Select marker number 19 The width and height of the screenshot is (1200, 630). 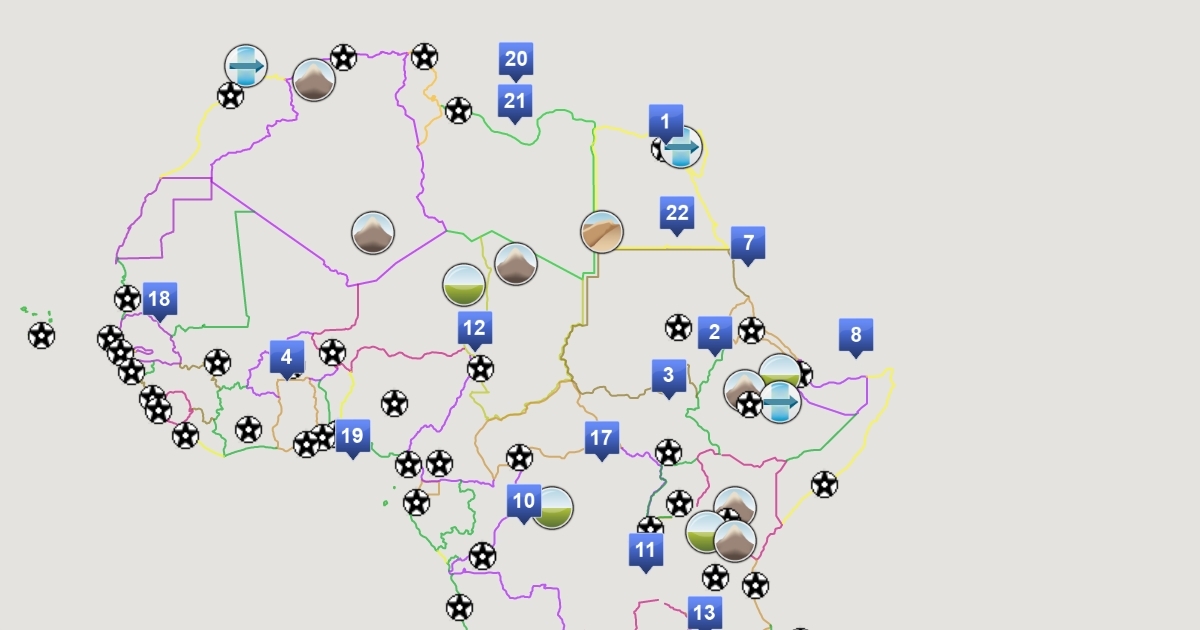[352, 436]
